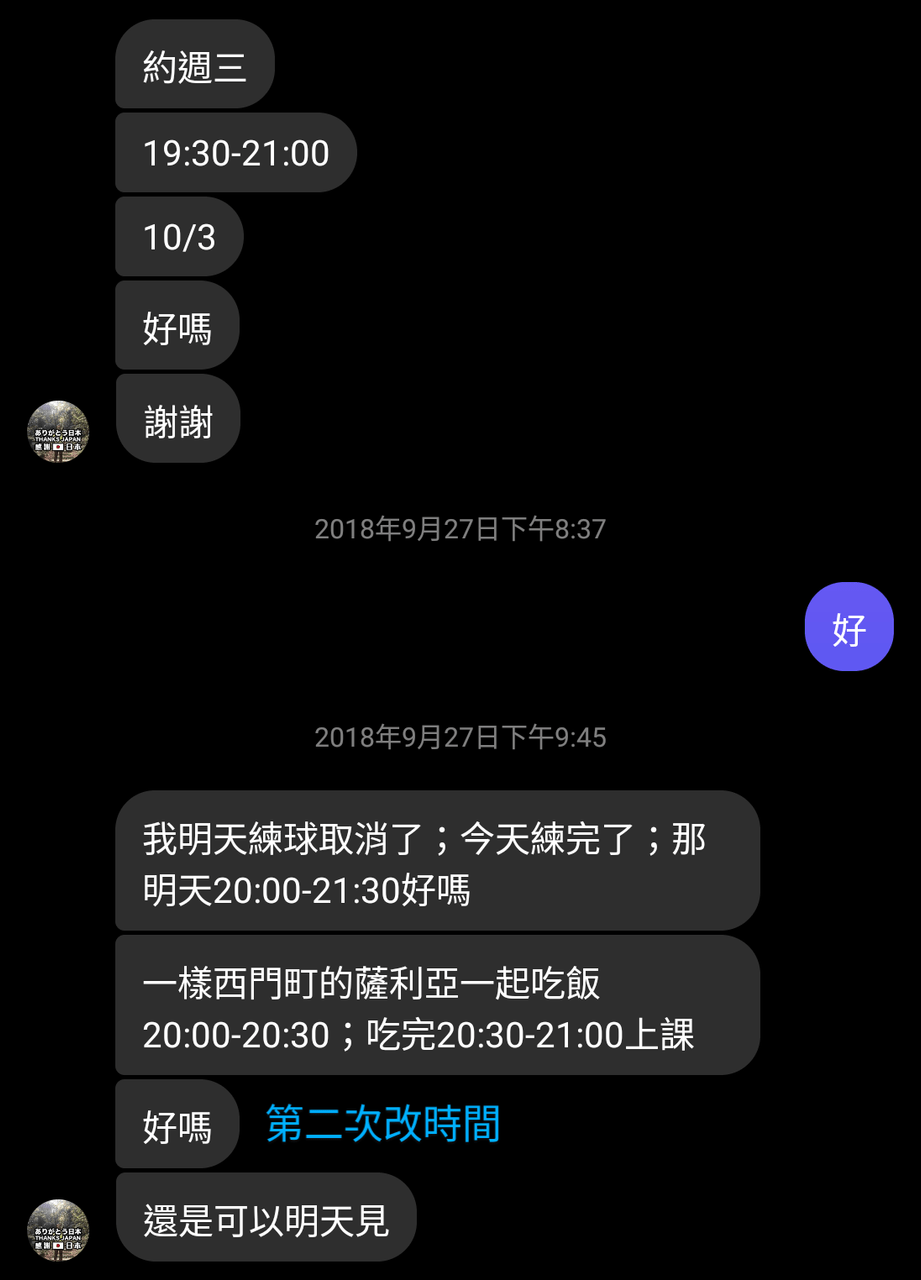The image size is (921, 1280).
Task: Click the message about practice being cancelled tomorrow
Action: pyautogui.click(x=437, y=860)
